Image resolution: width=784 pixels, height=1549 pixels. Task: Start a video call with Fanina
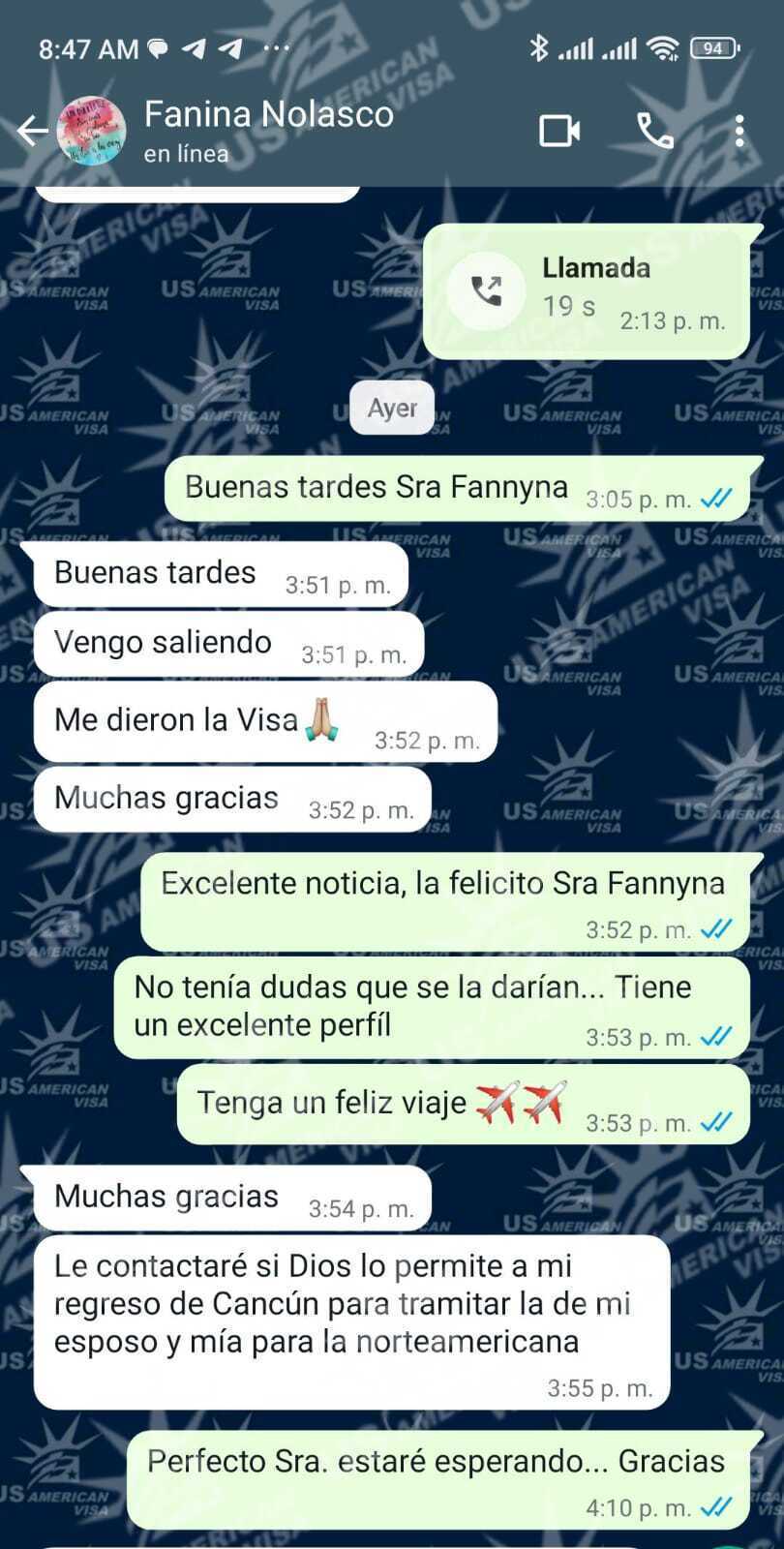click(x=559, y=131)
